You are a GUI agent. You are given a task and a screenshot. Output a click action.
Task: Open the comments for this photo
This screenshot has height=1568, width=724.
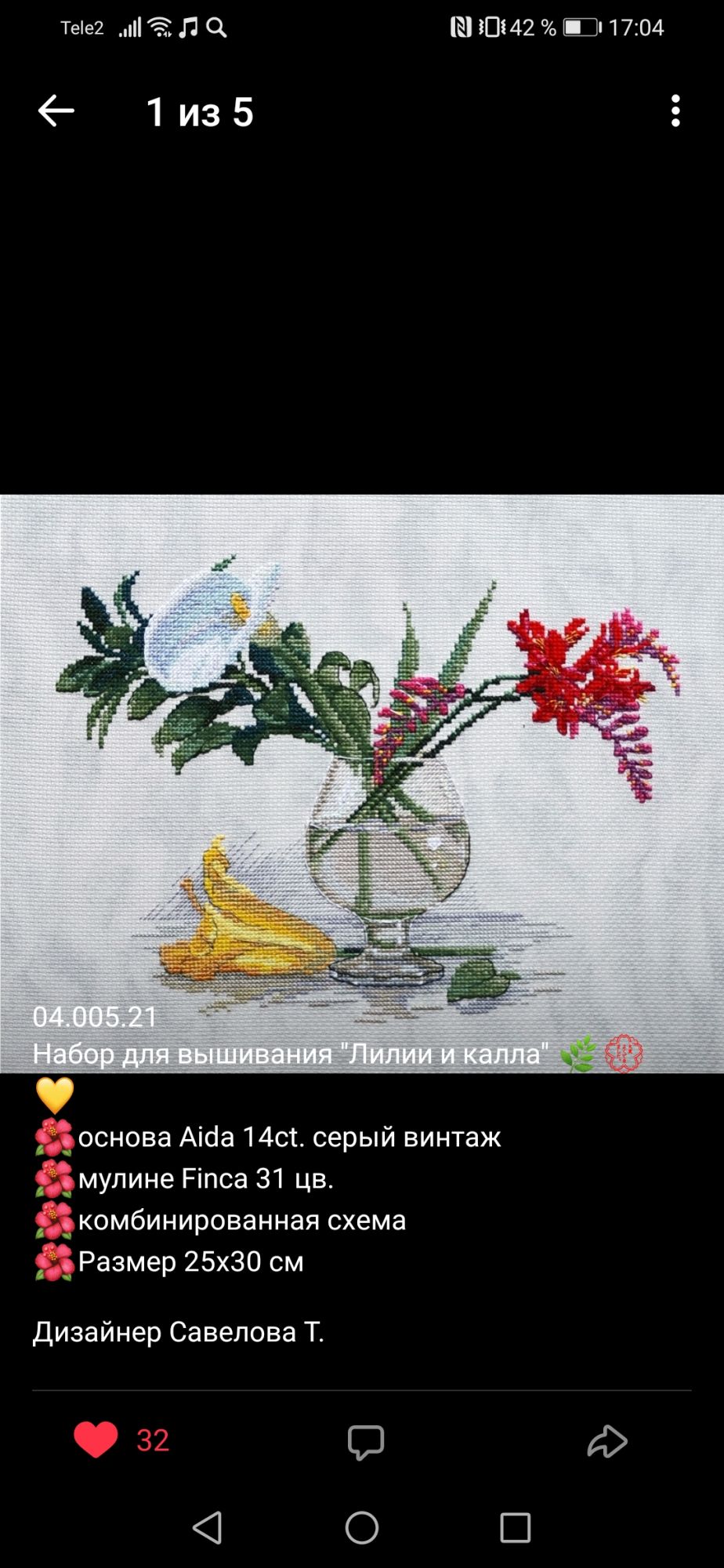(365, 1442)
